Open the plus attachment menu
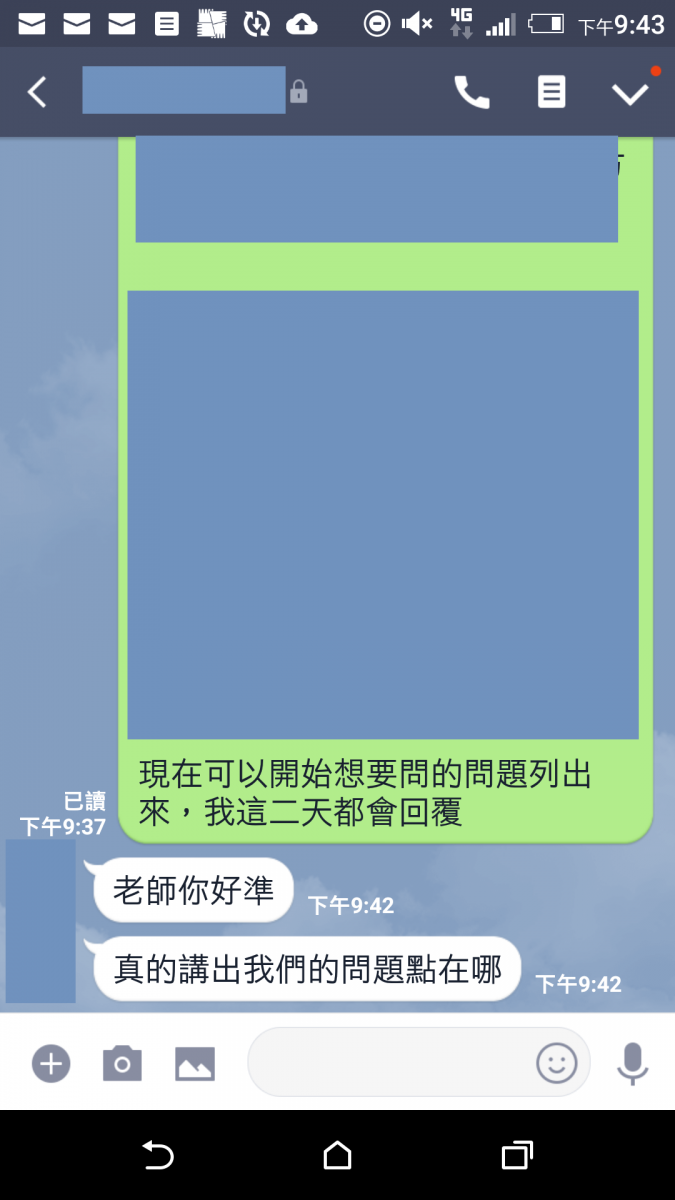675x1200 pixels. [50, 1063]
